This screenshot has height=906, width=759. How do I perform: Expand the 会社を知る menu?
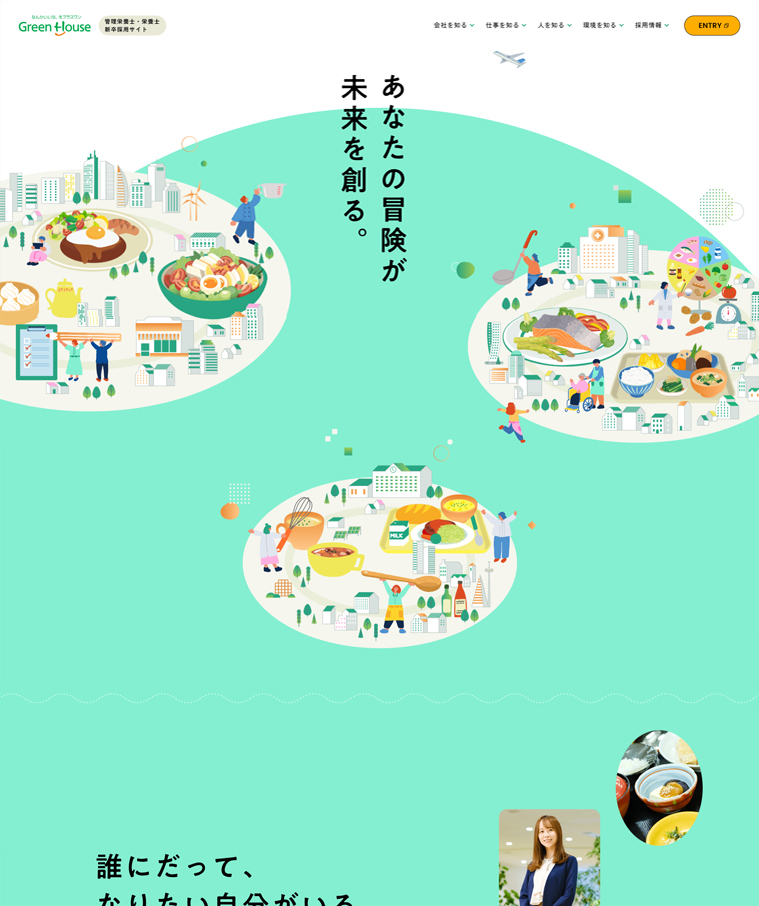453,25
